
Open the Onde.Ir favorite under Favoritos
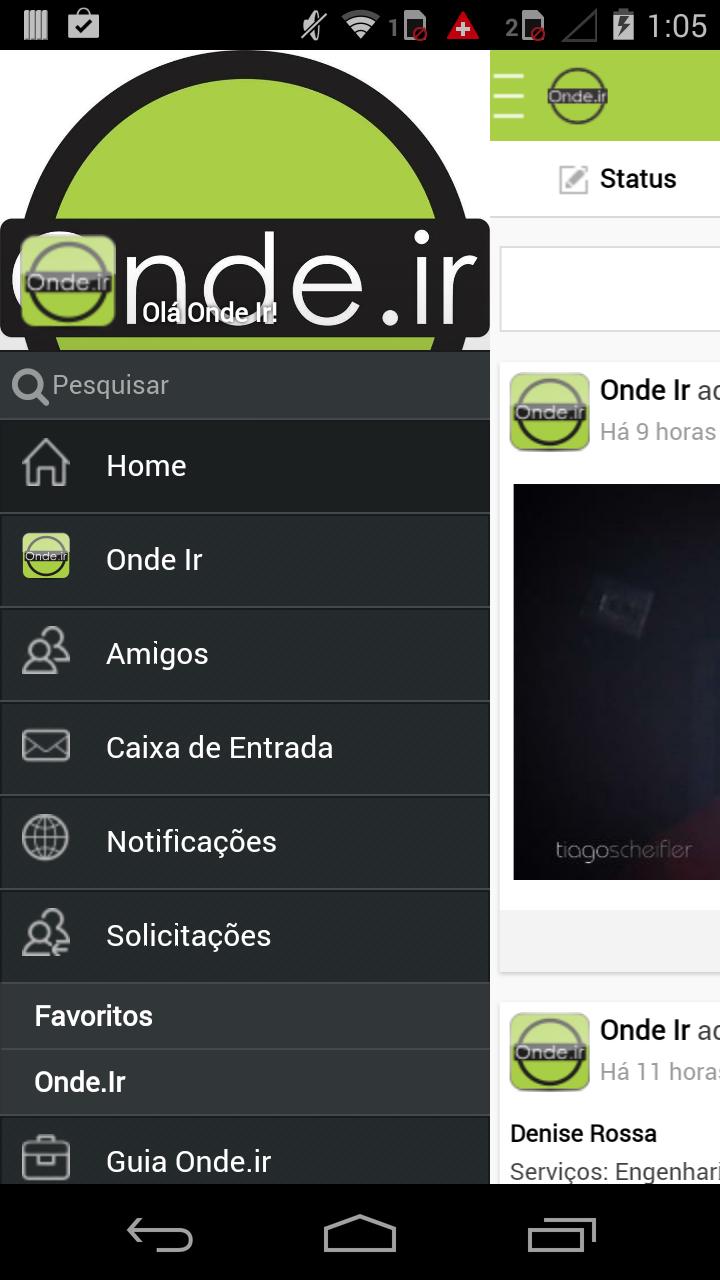(x=80, y=1082)
